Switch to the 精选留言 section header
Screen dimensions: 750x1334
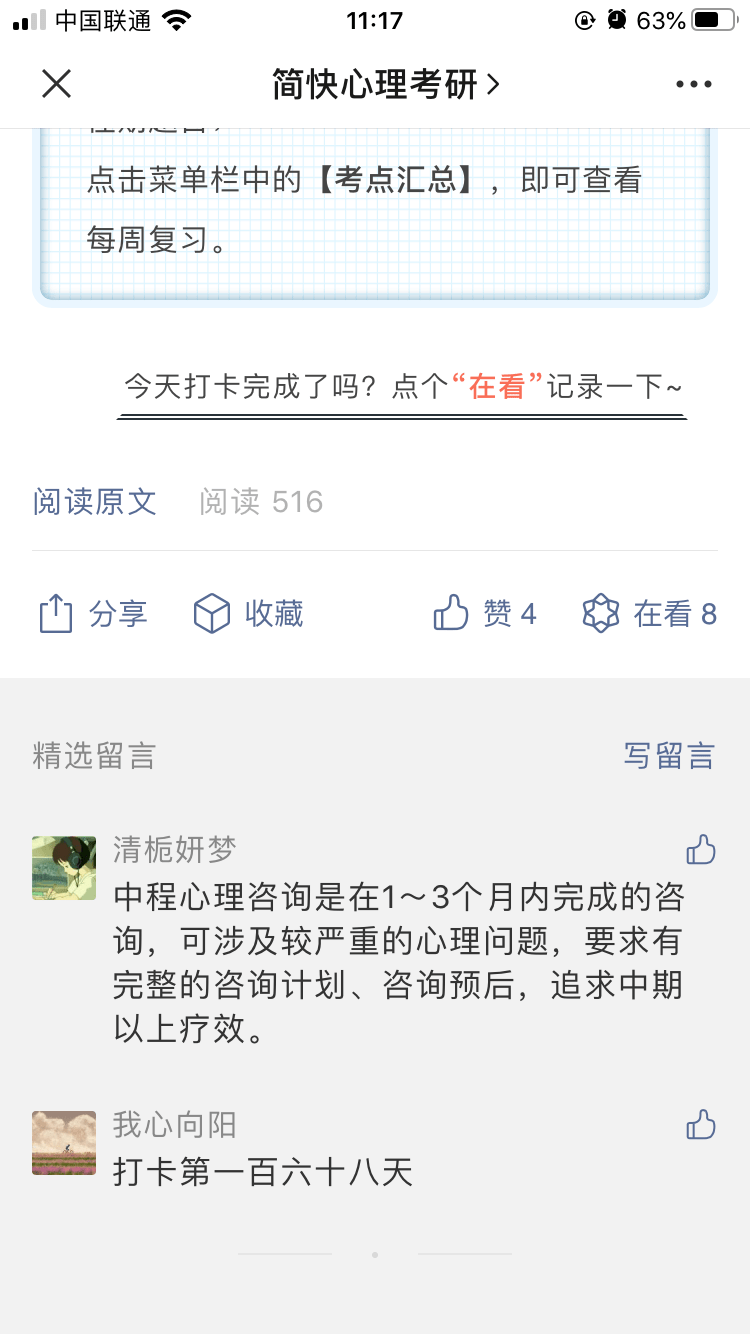tap(95, 756)
